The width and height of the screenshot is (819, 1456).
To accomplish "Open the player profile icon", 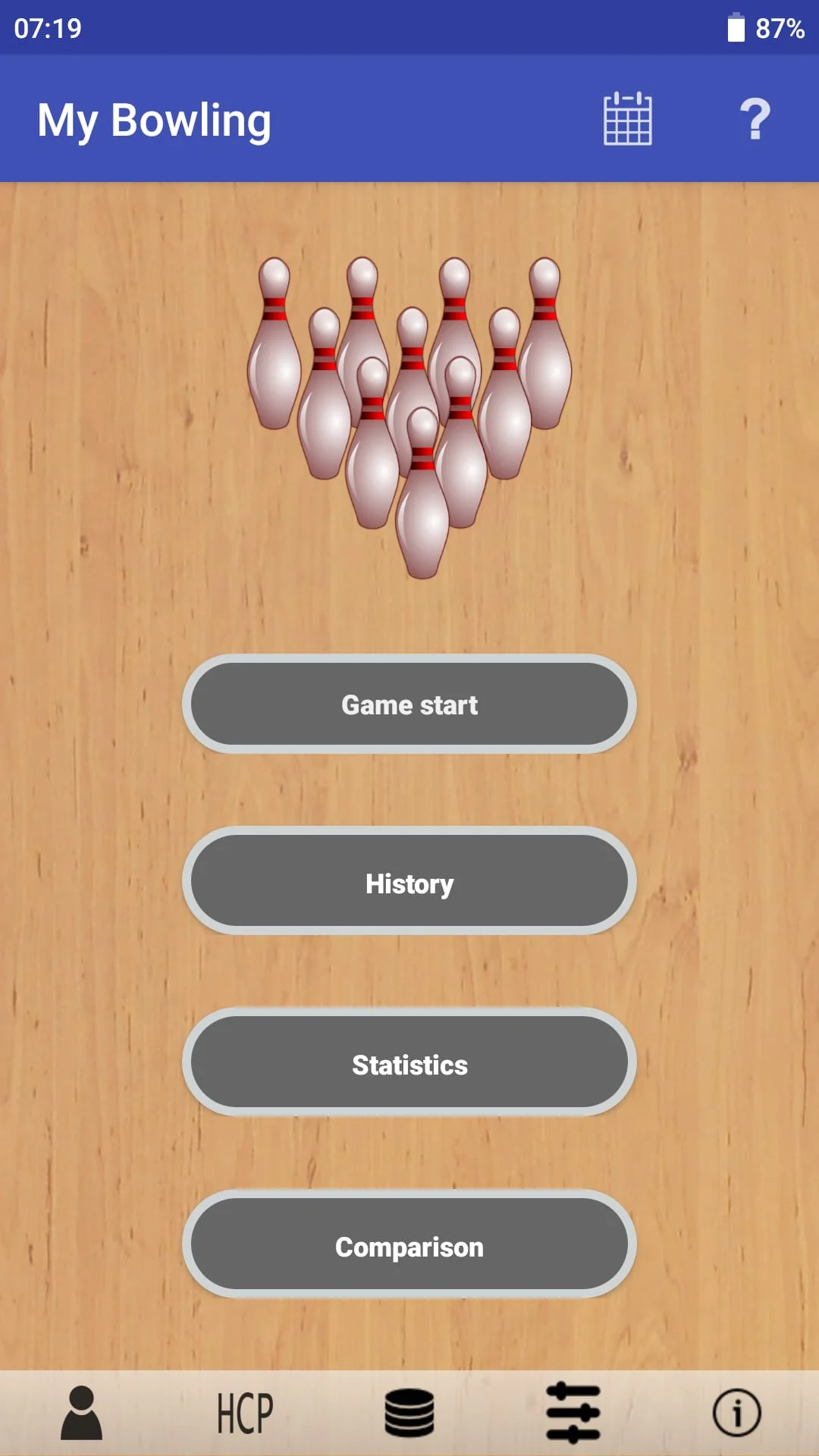I will click(x=81, y=1413).
